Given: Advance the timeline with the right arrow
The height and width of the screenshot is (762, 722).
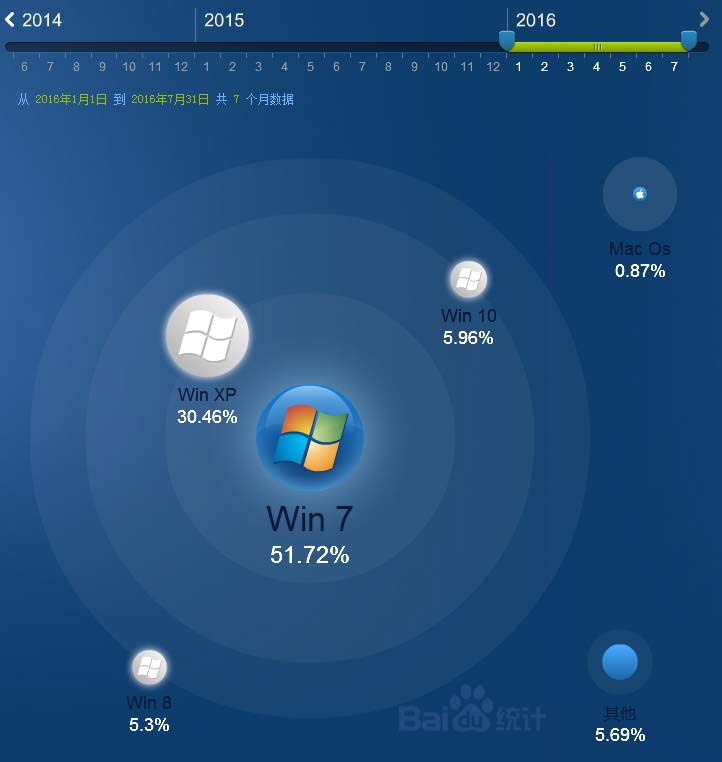Looking at the screenshot, I should [705, 19].
